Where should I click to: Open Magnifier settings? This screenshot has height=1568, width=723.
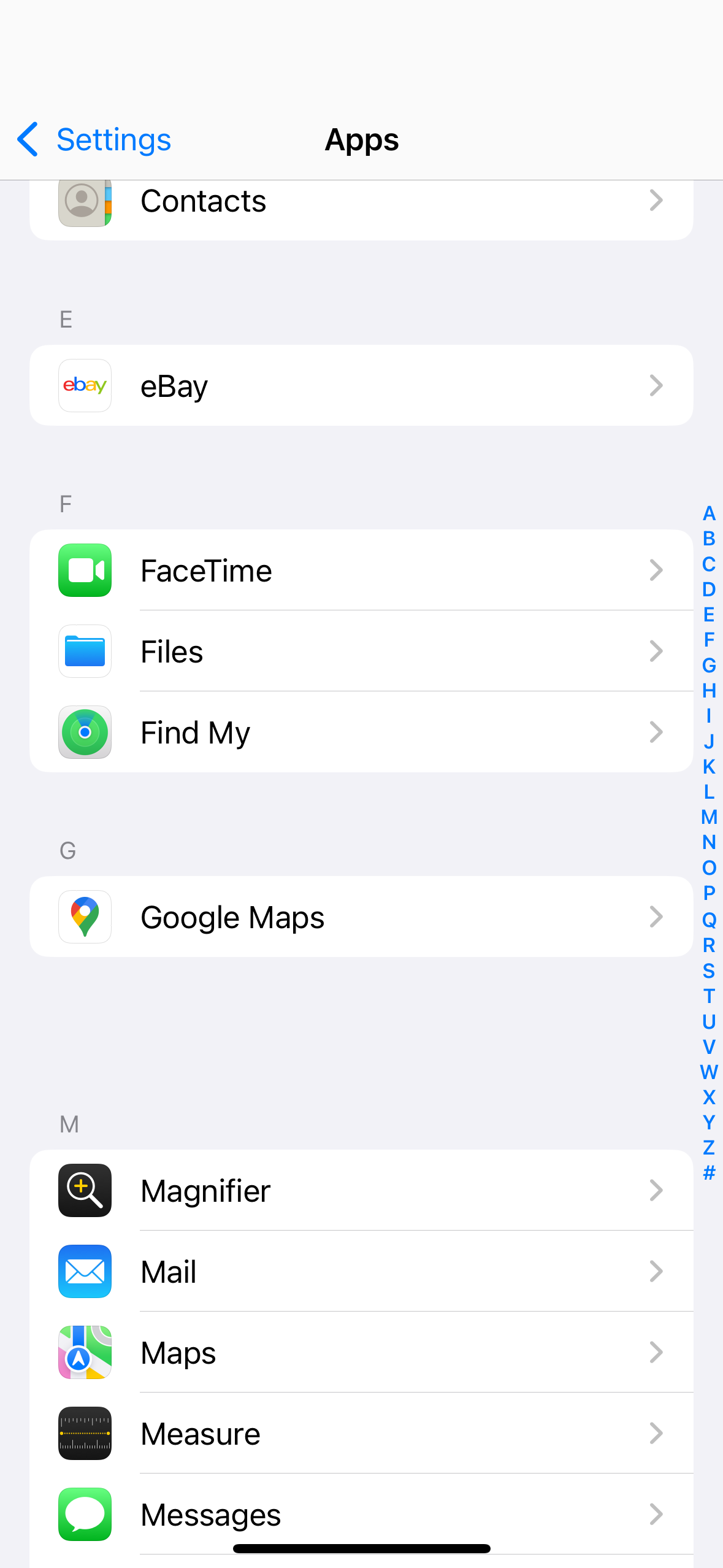[361, 1191]
